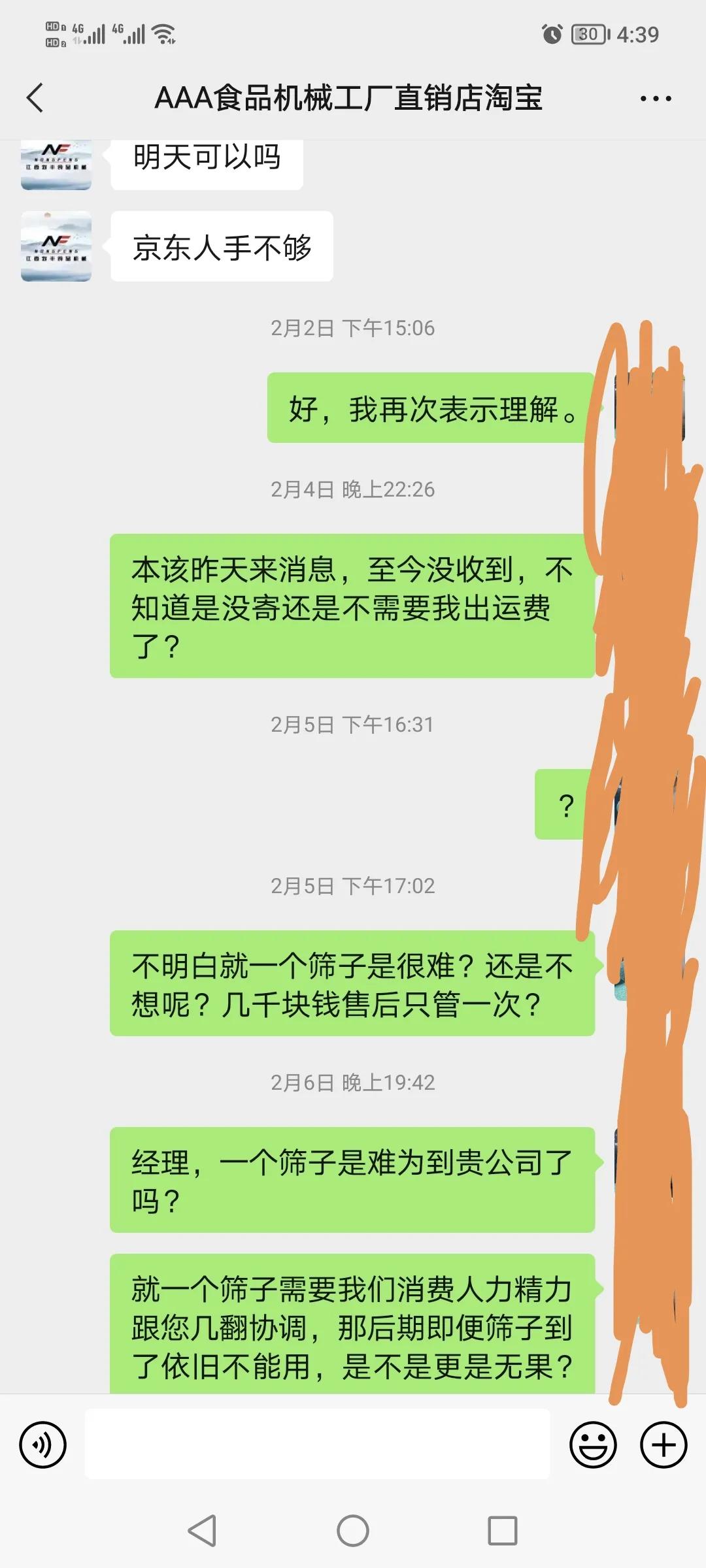706x1568 pixels.
Task: Tap the green bubble containing only ?
Action: point(563,805)
